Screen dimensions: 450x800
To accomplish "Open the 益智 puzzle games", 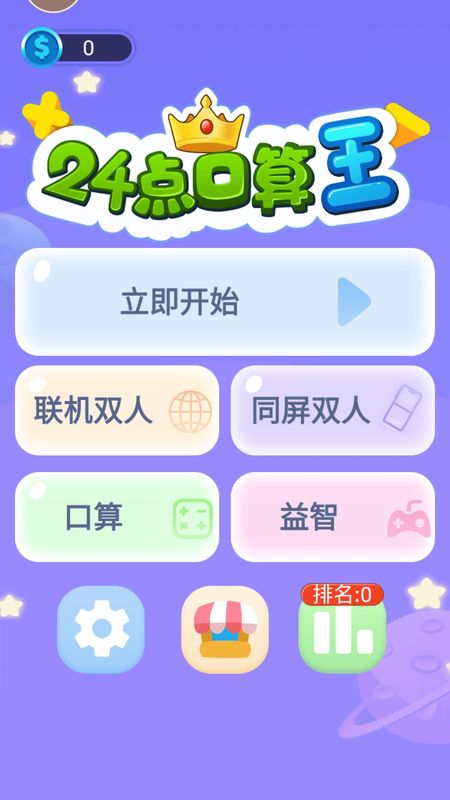I will tap(333, 517).
